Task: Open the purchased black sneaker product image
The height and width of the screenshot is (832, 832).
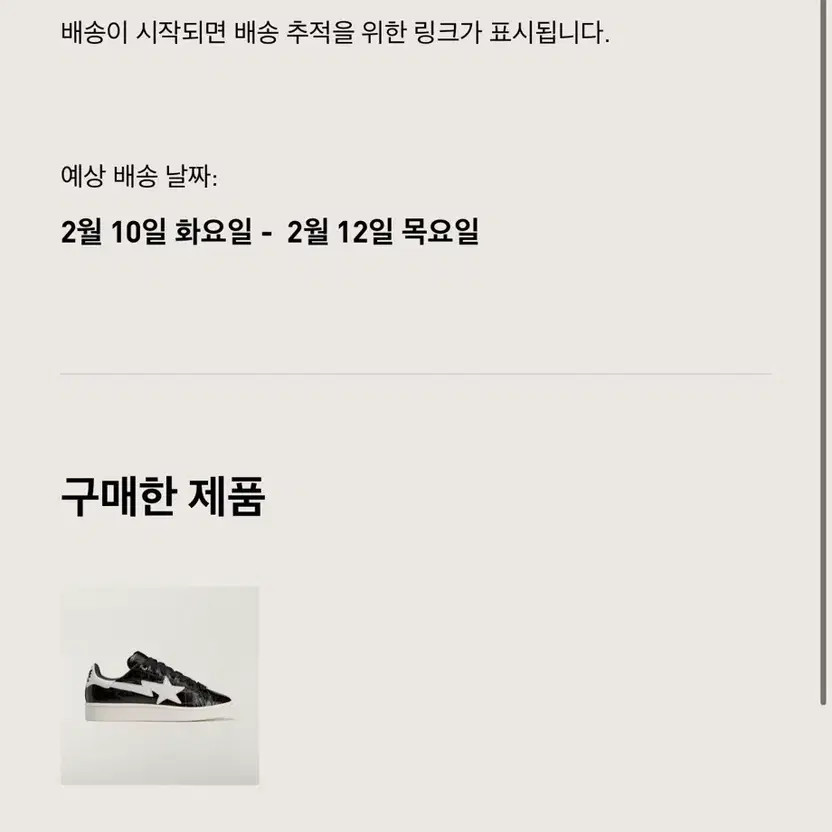Action: click(x=160, y=685)
